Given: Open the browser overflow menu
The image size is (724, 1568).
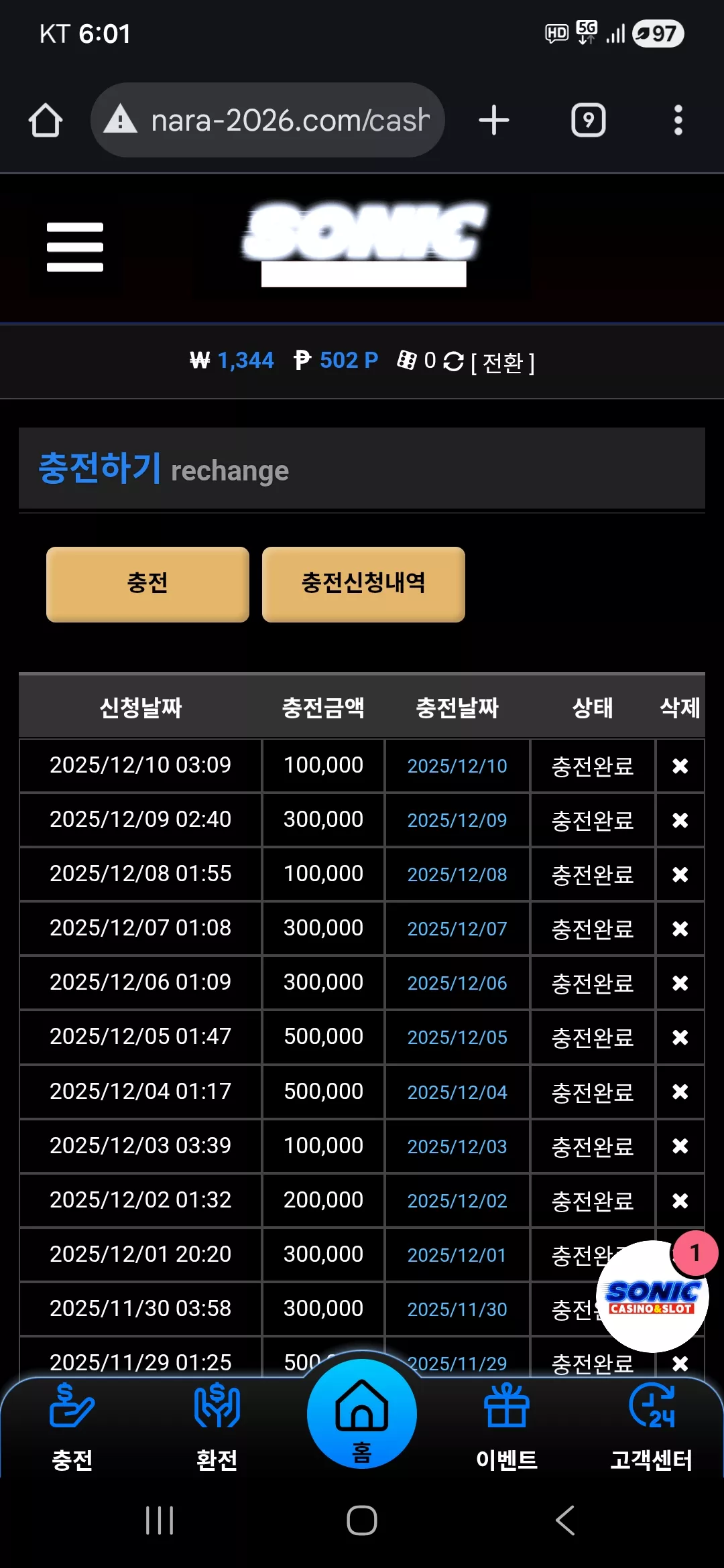Looking at the screenshot, I should (678, 121).
